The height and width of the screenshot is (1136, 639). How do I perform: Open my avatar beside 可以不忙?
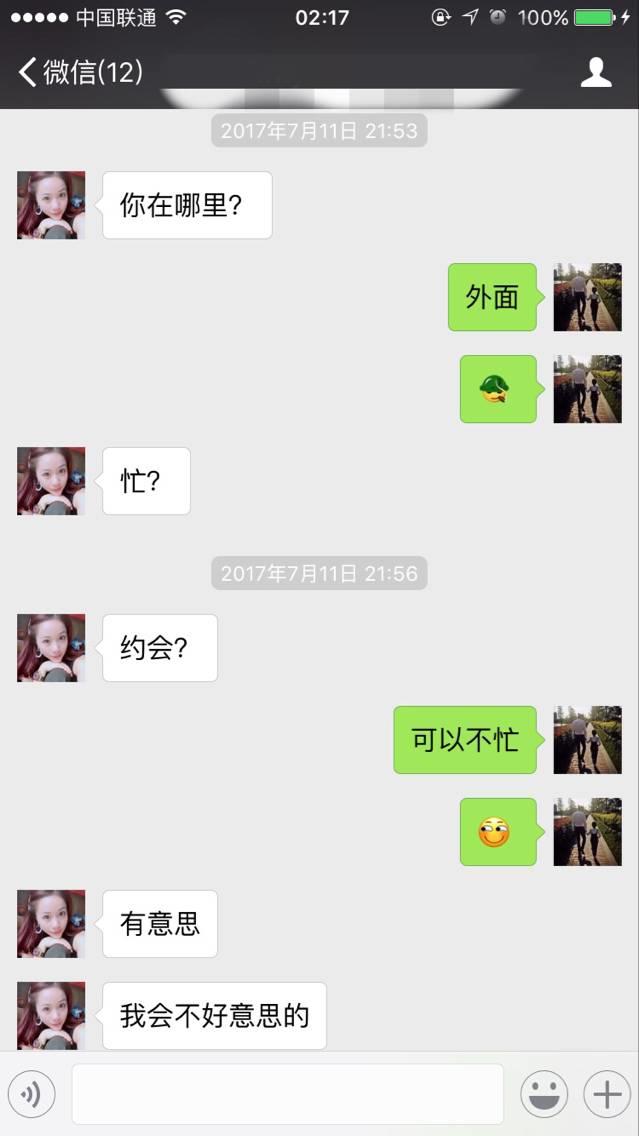[x=587, y=740]
